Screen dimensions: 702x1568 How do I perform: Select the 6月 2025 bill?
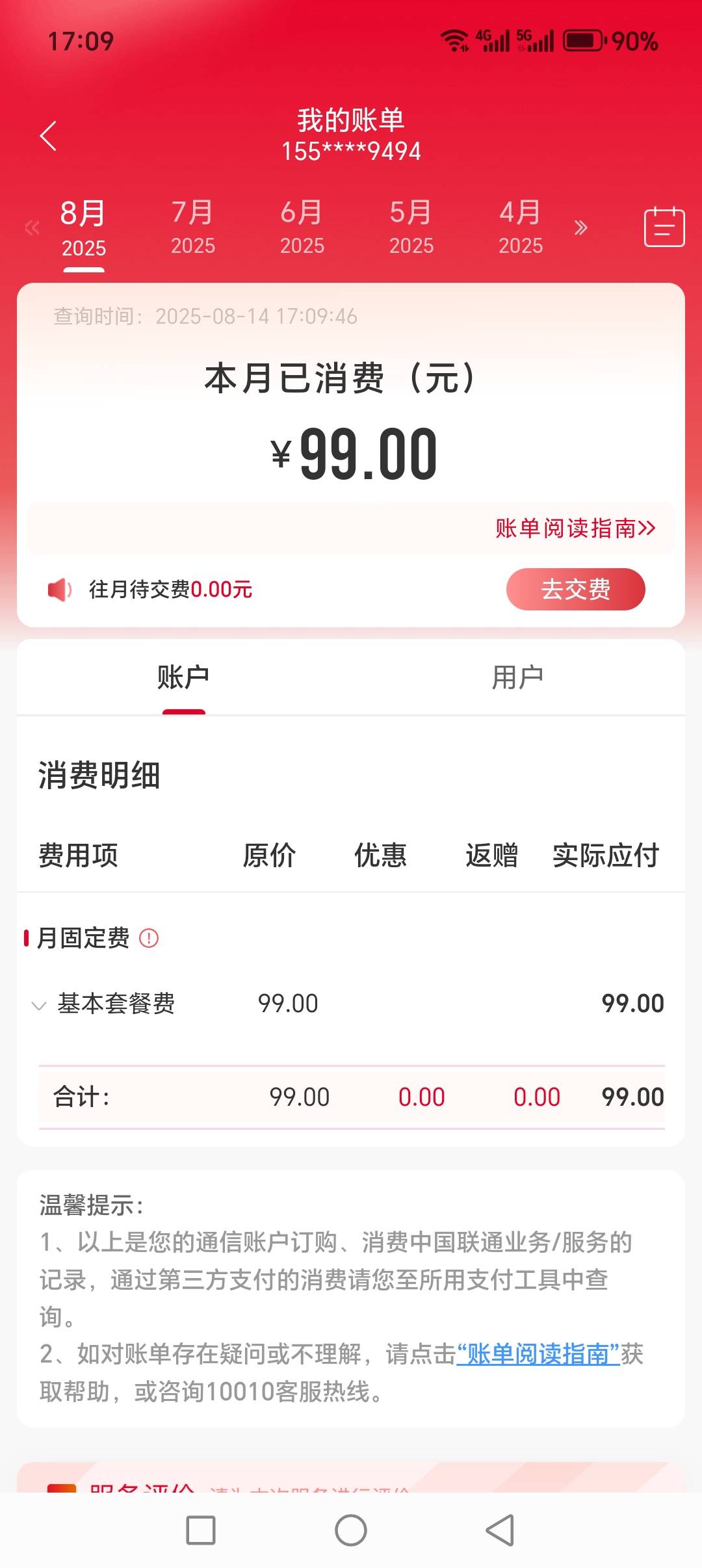click(302, 227)
